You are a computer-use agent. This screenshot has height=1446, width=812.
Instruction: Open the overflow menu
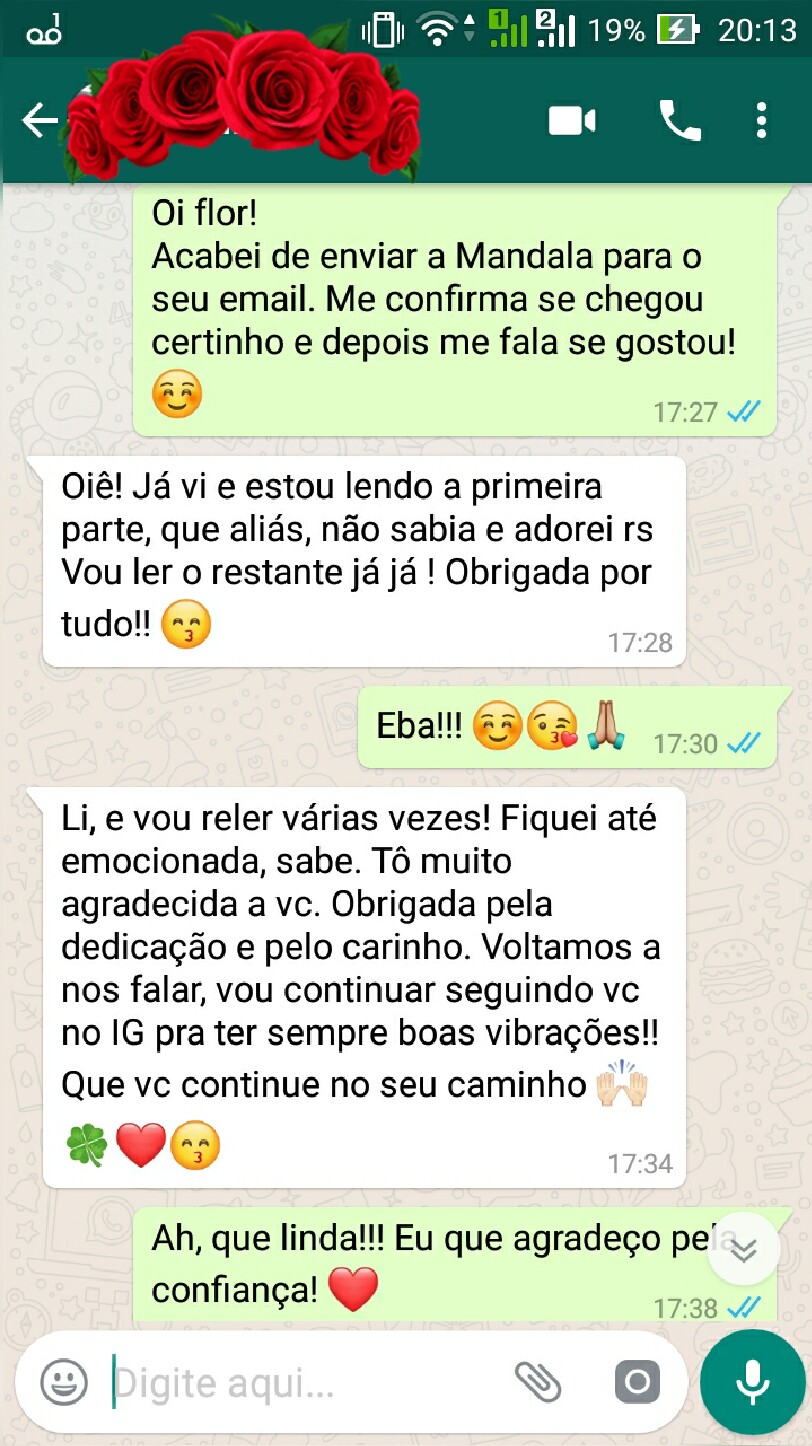click(x=761, y=121)
